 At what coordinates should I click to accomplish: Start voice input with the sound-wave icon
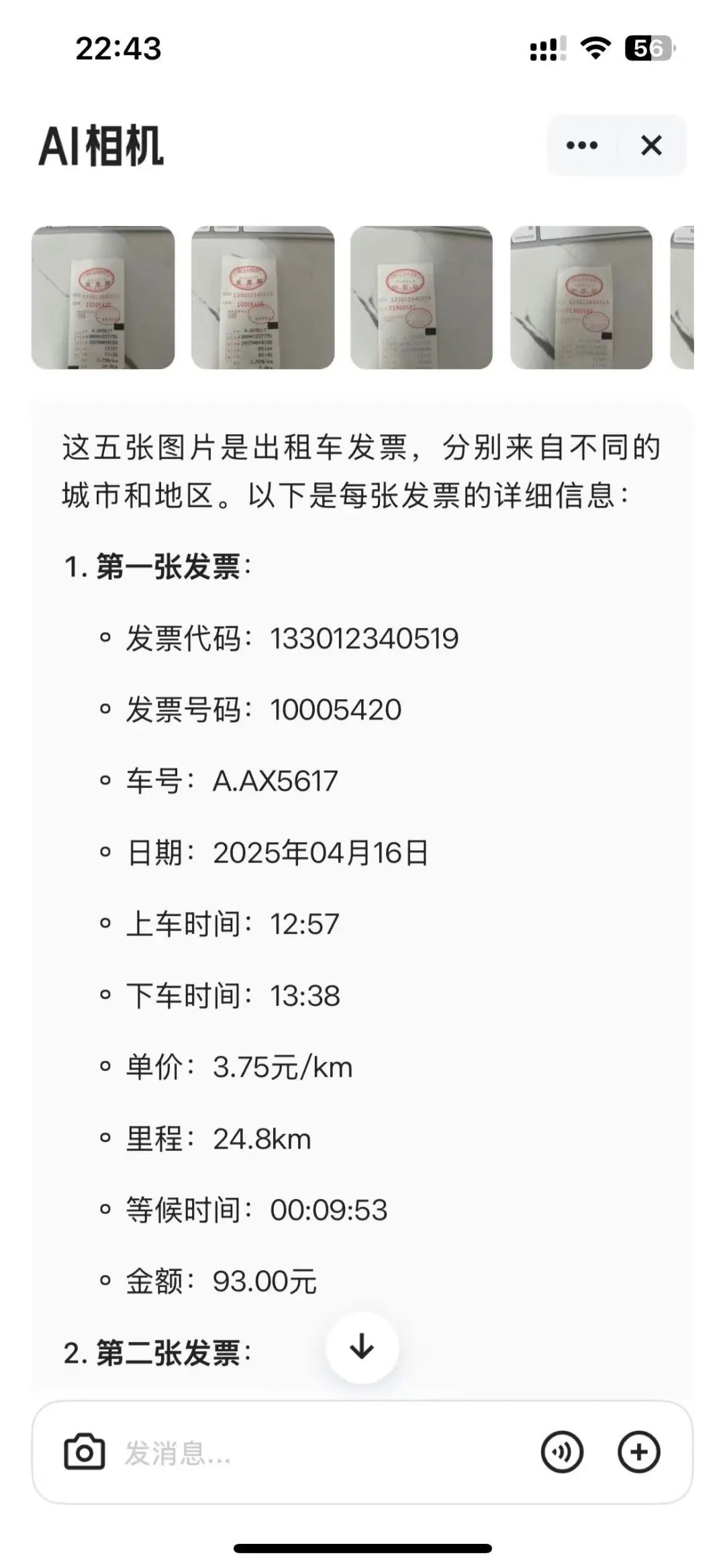(562, 1453)
